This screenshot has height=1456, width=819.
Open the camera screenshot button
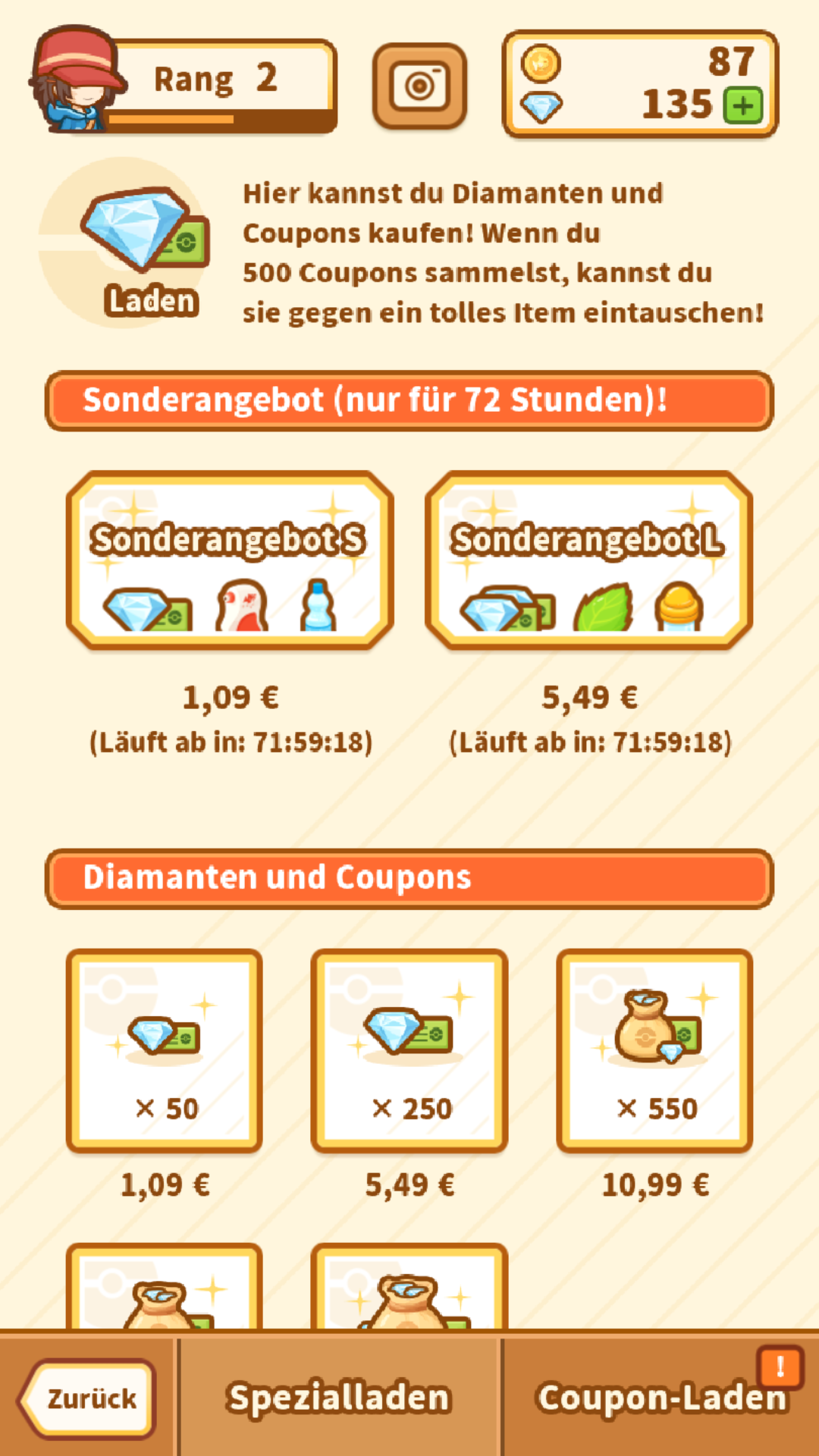[x=419, y=86]
